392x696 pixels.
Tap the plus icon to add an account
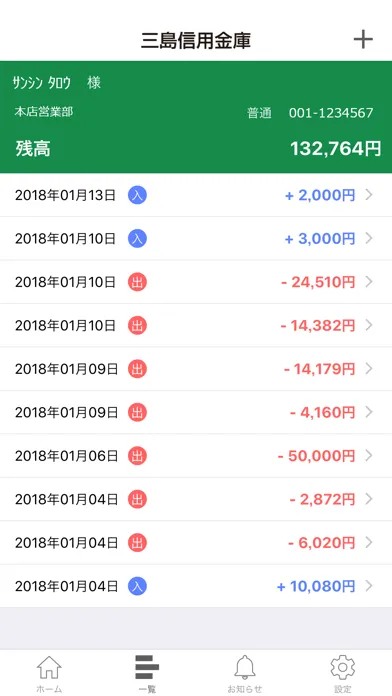click(363, 40)
